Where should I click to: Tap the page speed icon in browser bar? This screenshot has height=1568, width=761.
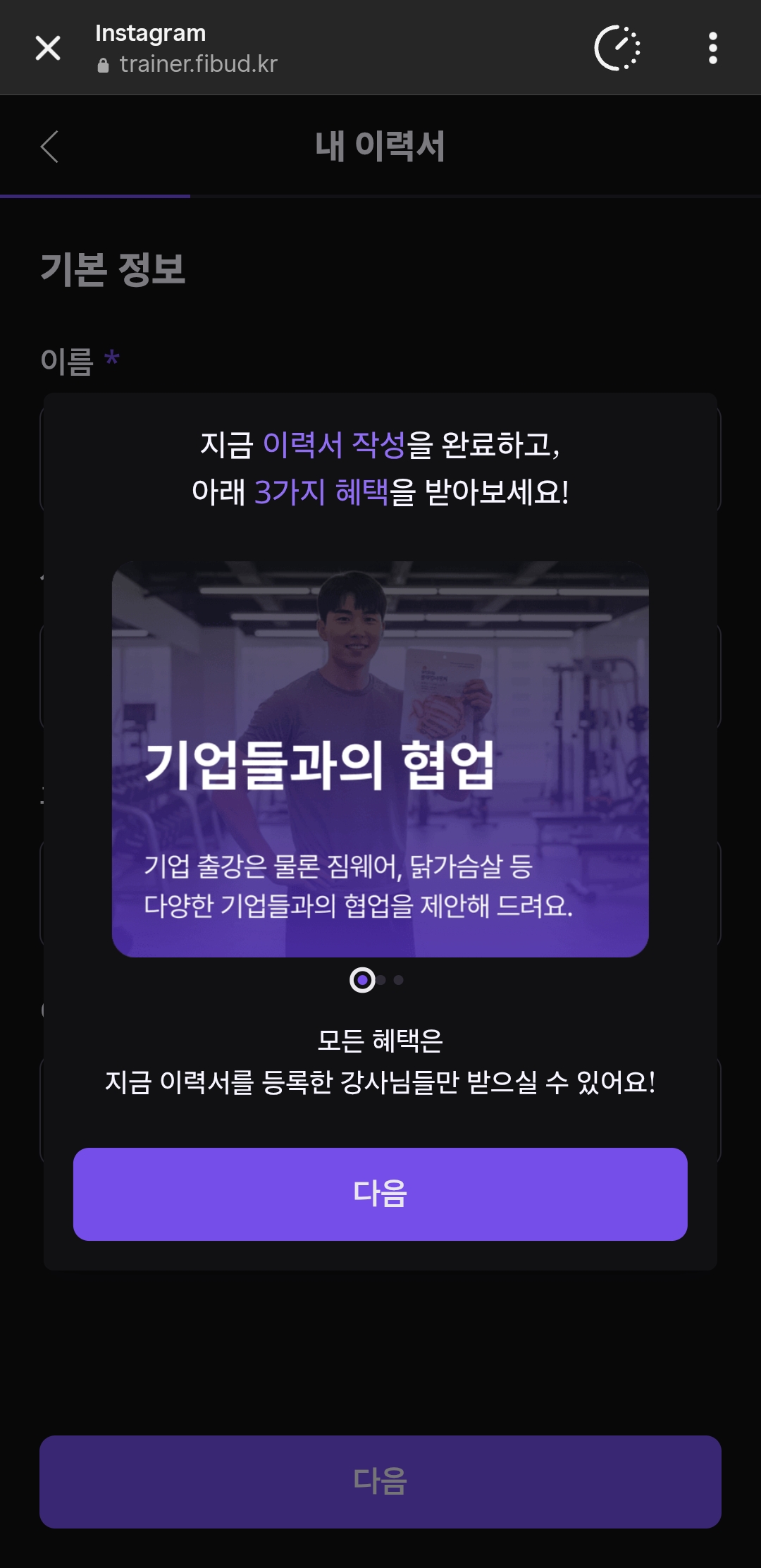[617, 49]
